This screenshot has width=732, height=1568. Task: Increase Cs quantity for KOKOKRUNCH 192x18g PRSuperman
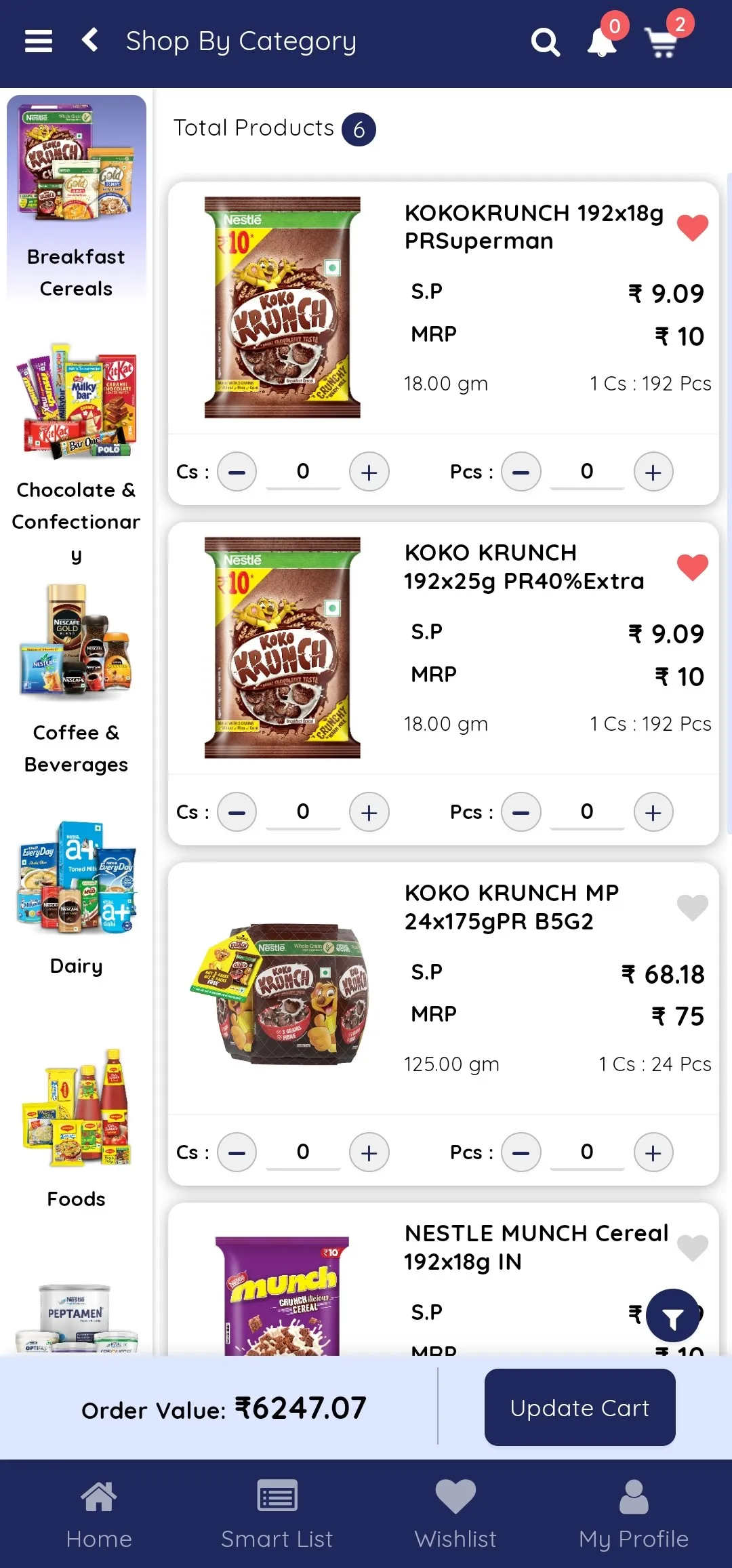point(369,472)
